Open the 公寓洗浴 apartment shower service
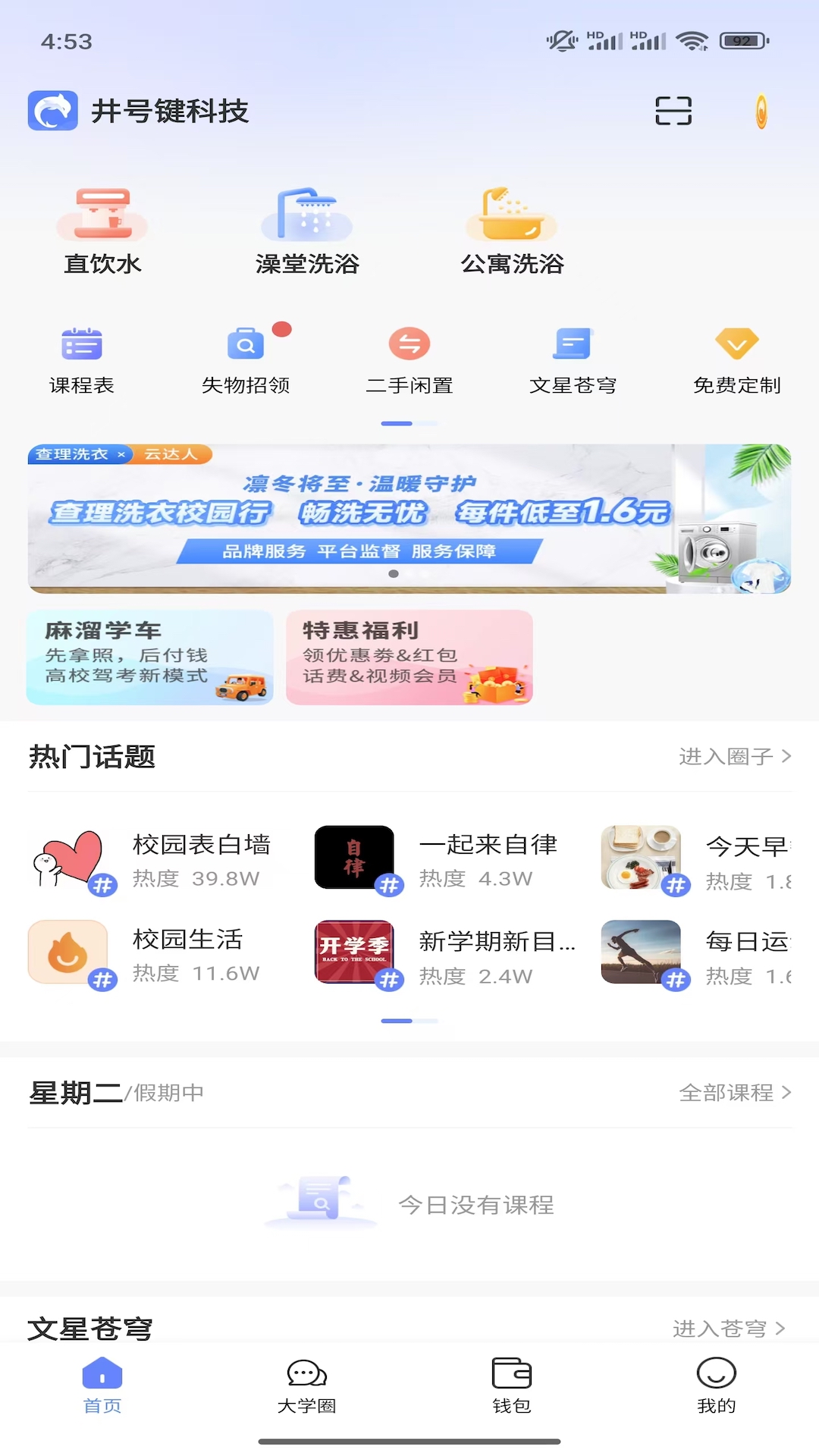Viewport: 819px width, 1456px height. (512, 231)
